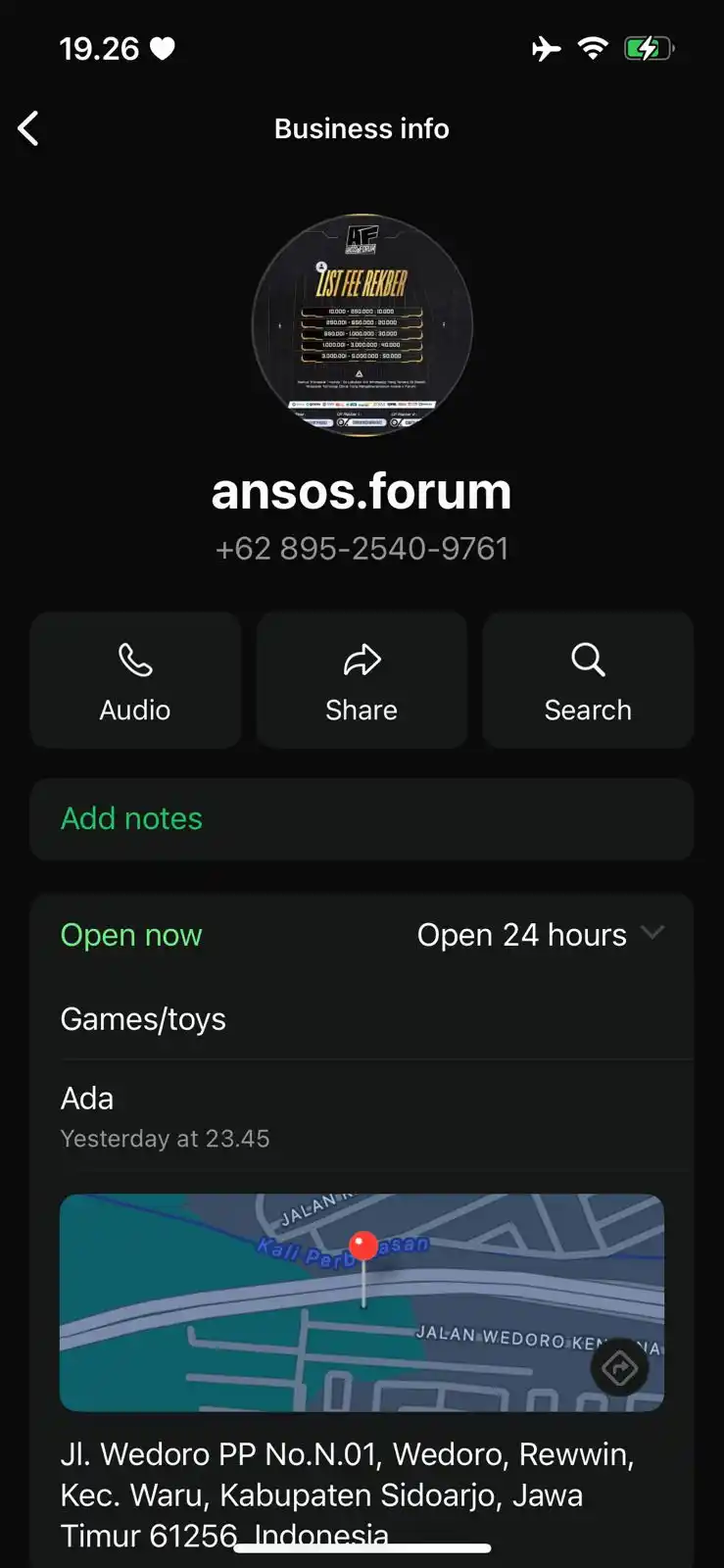Screen dimensions: 724x1568
Task: Share the ansos.forum business contact
Action: point(362,680)
